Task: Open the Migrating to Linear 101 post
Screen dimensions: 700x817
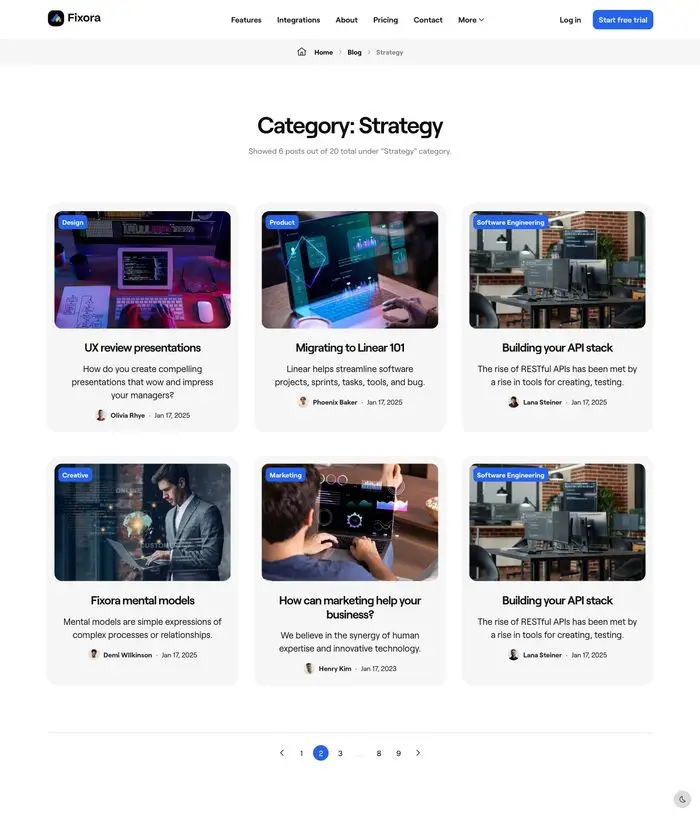Action: [350, 348]
